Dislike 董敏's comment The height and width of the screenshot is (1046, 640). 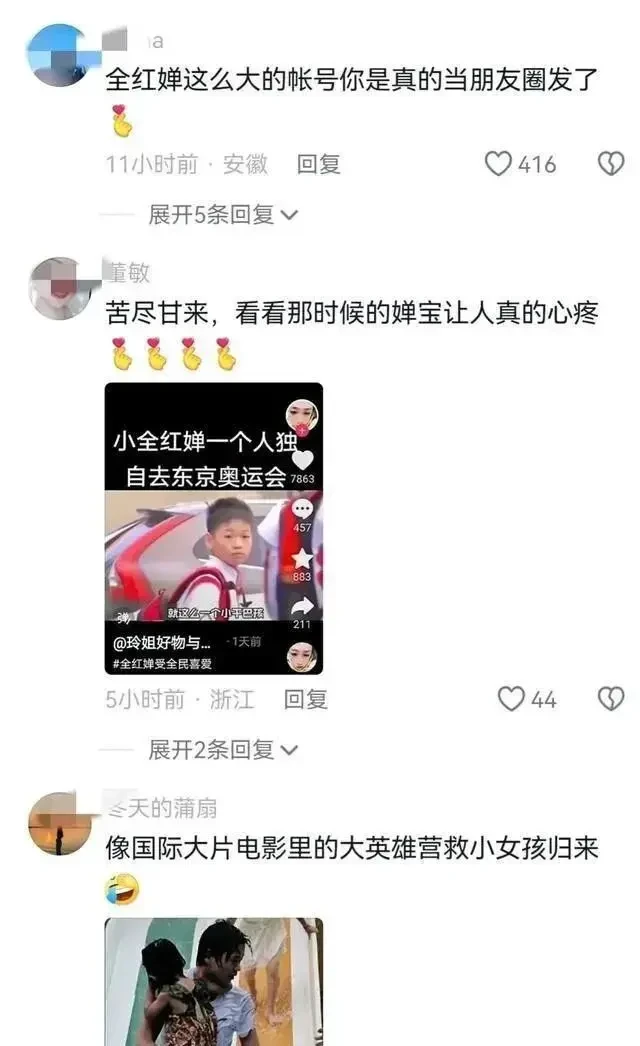coord(610,699)
